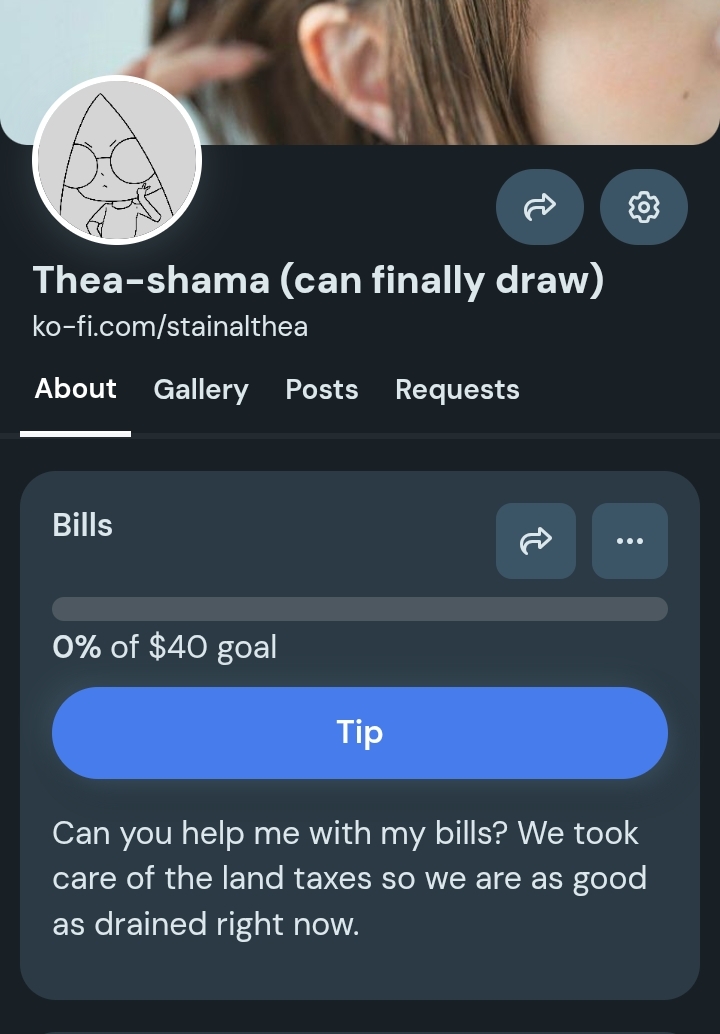Screen dimensions: 720x1034
Task: Tap the blue Tip button
Action: pos(360,733)
